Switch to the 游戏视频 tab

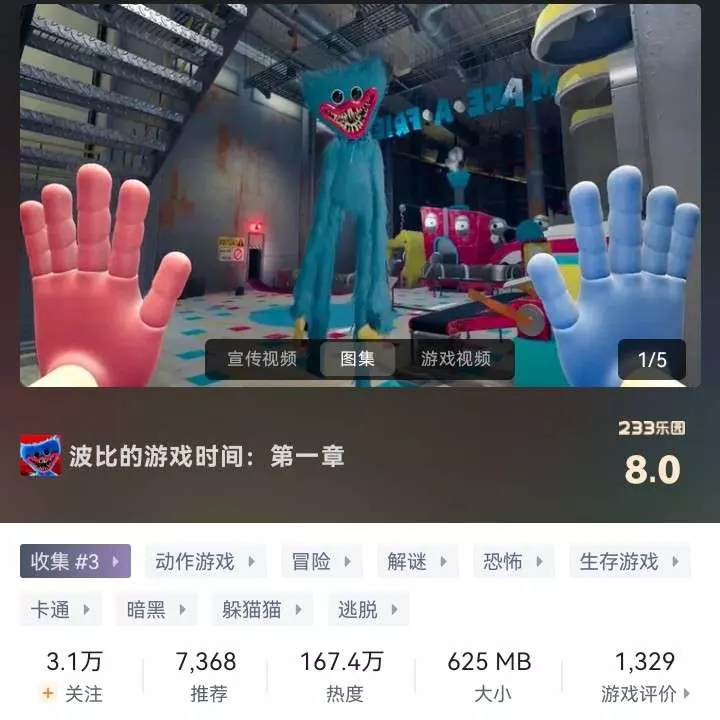(455, 359)
